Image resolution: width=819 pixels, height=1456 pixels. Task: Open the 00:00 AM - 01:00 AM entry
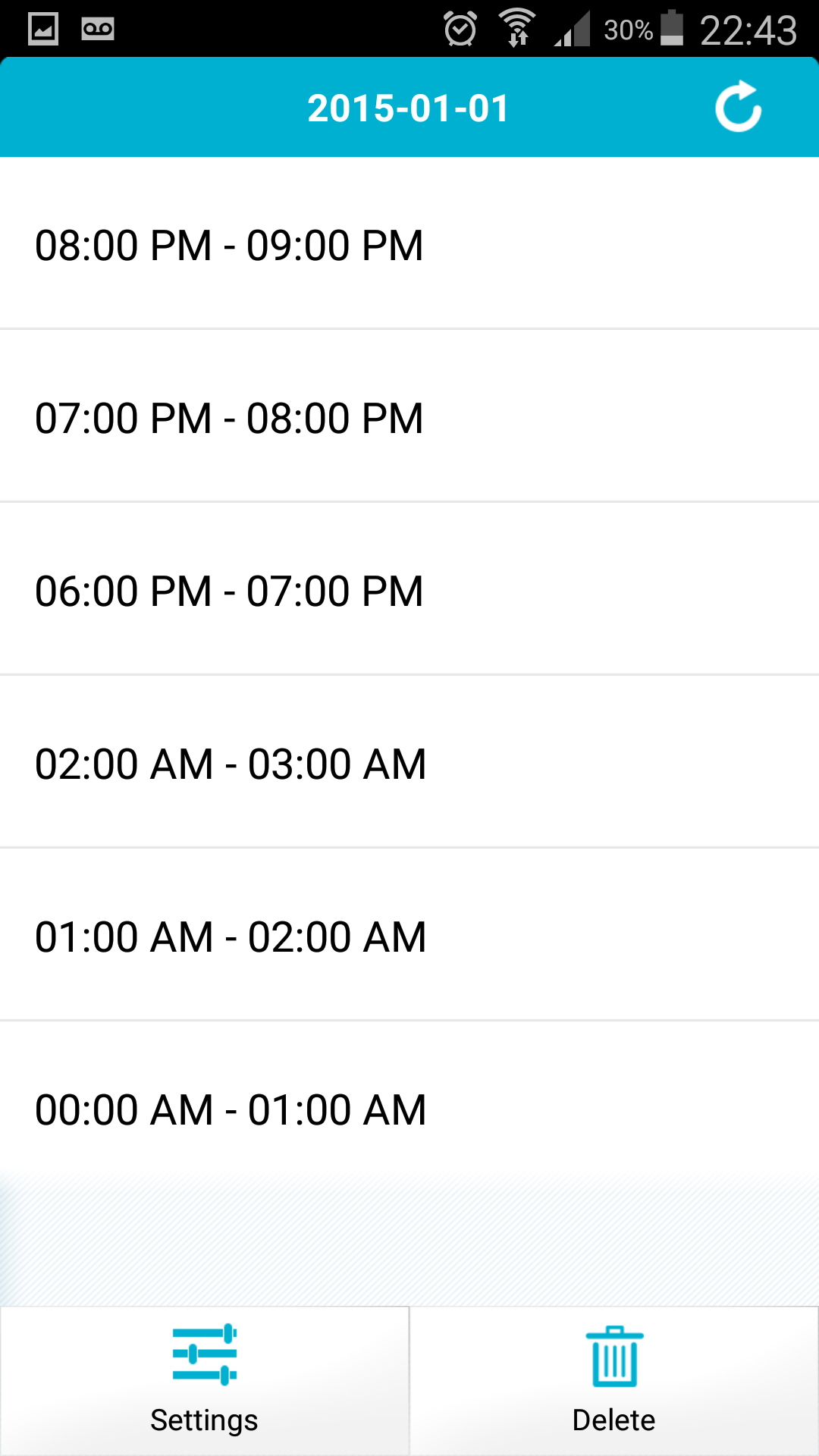click(409, 1108)
